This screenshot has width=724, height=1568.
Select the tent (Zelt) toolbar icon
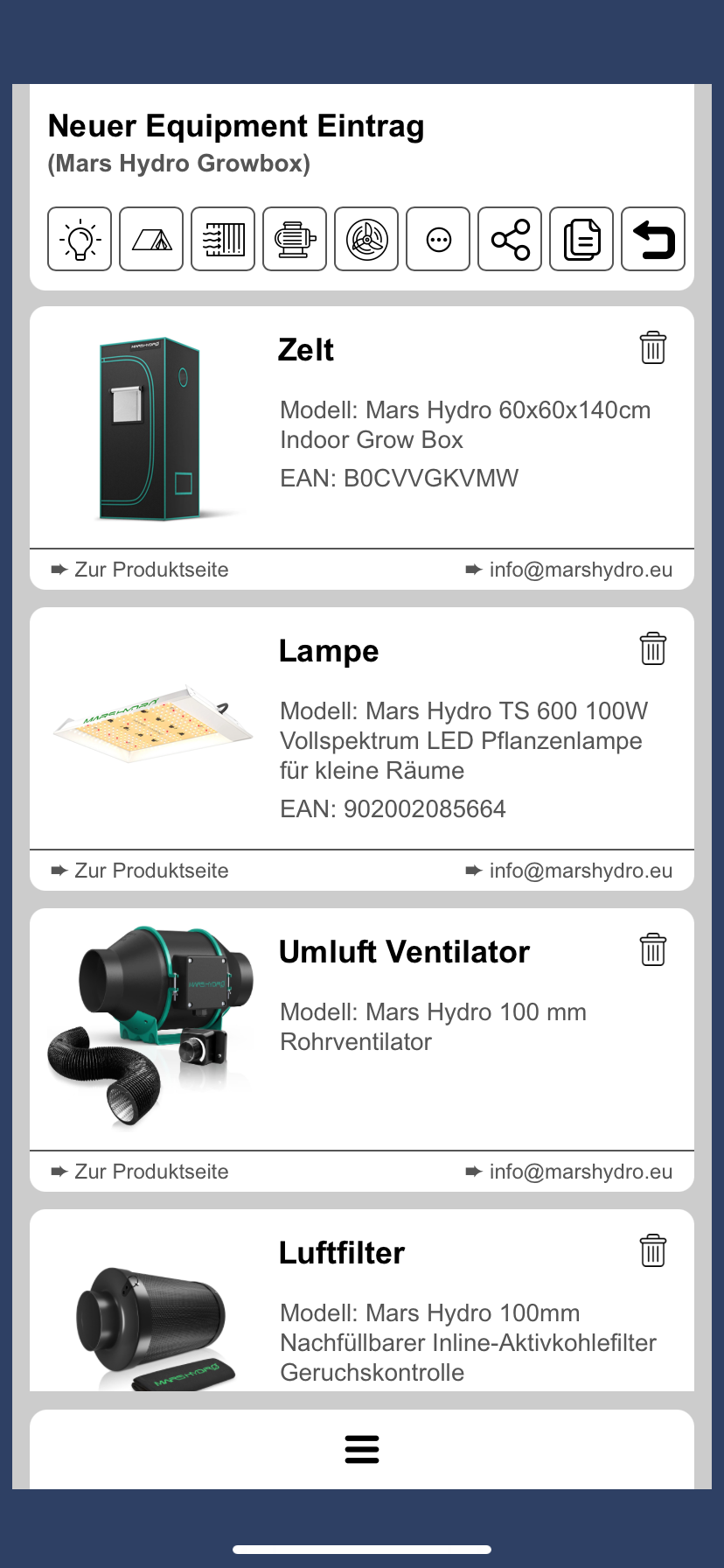pyautogui.click(x=151, y=239)
